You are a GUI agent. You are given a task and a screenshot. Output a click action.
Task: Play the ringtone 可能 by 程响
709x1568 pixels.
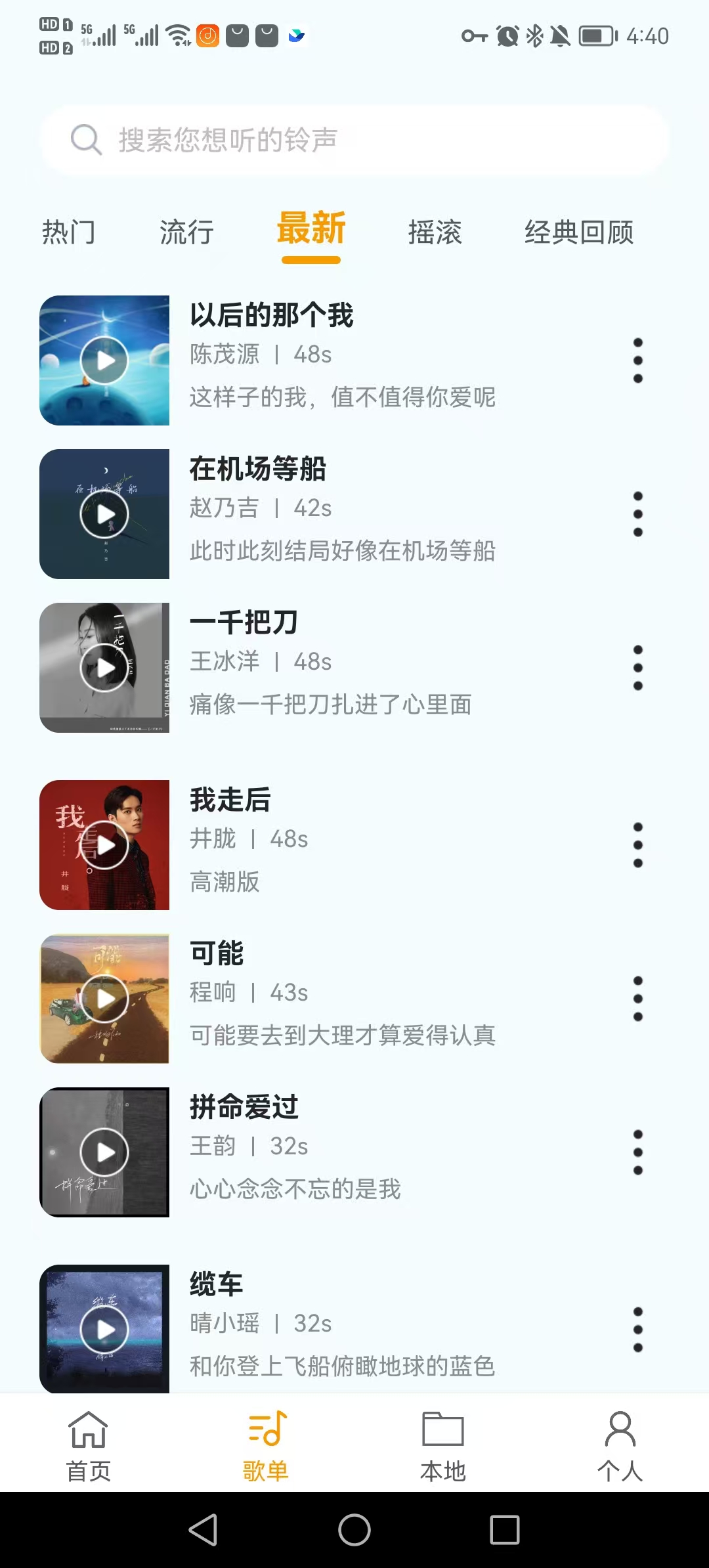pyautogui.click(x=105, y=998)
